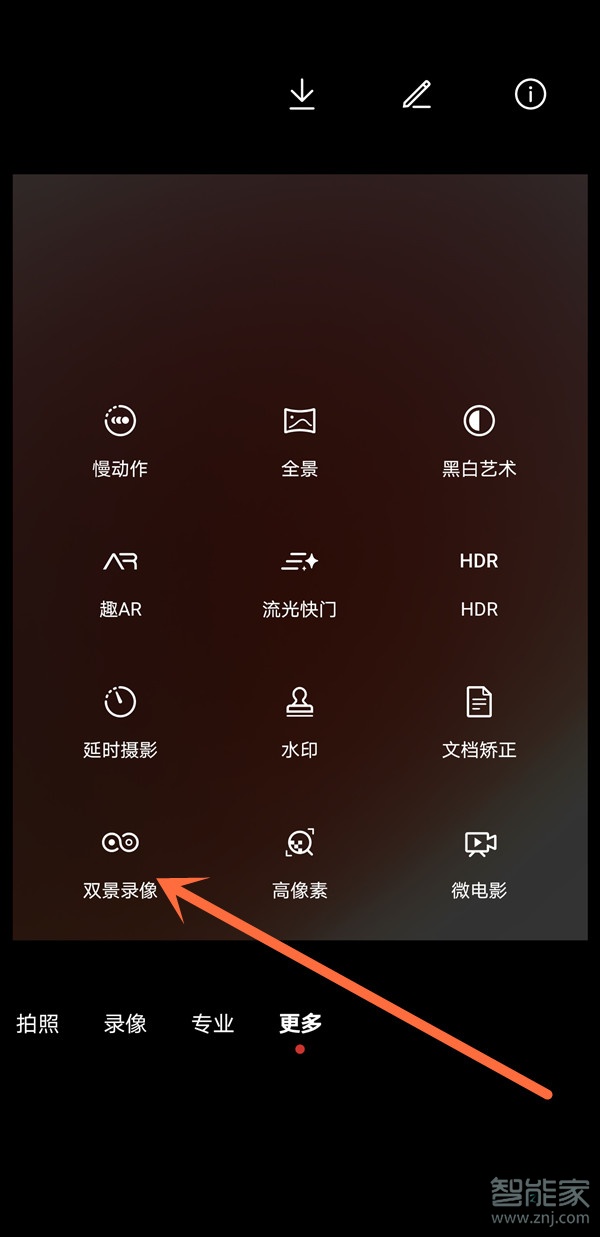Choose the 水印 watermark mode
The image size is (600, 1237).
(300, 721)
